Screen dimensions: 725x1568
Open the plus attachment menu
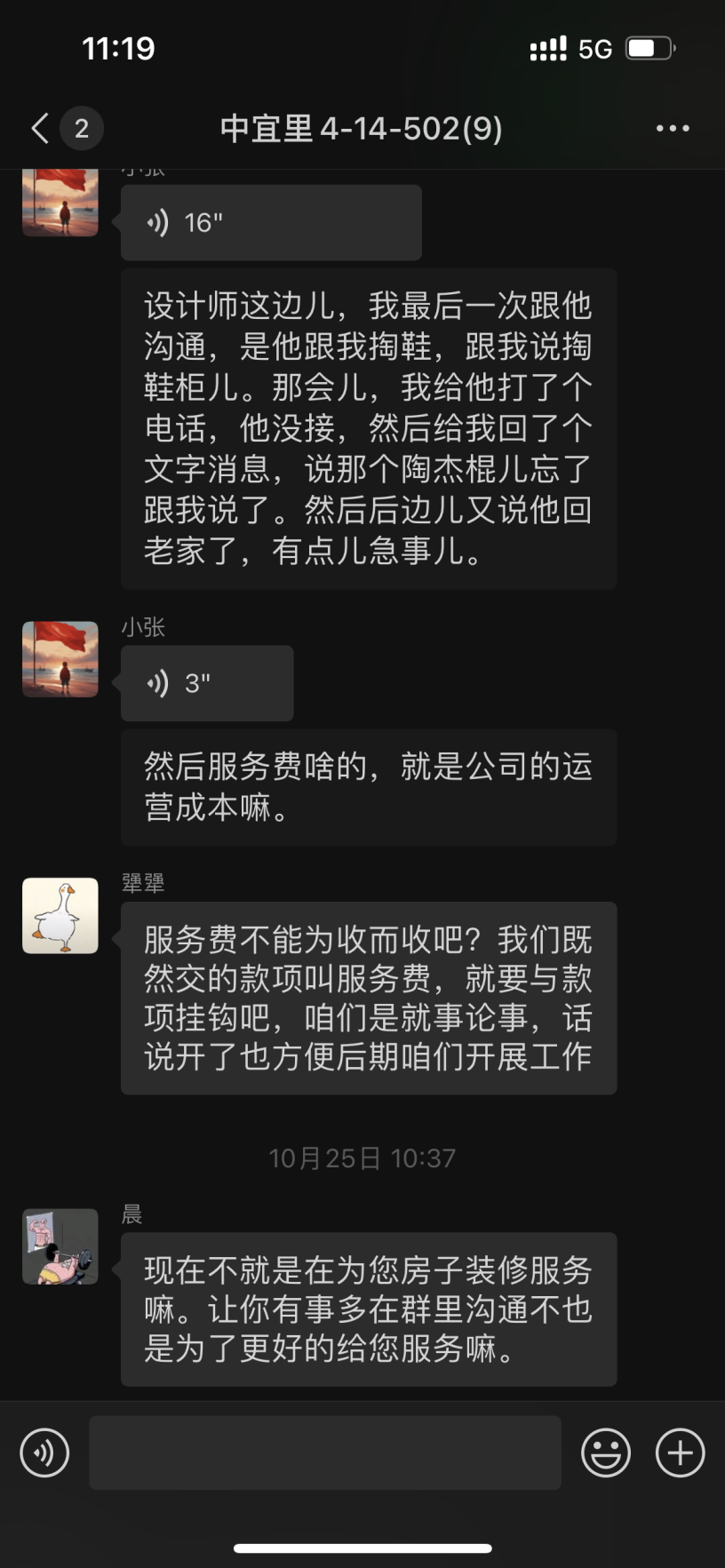(x=680, y=1453)
